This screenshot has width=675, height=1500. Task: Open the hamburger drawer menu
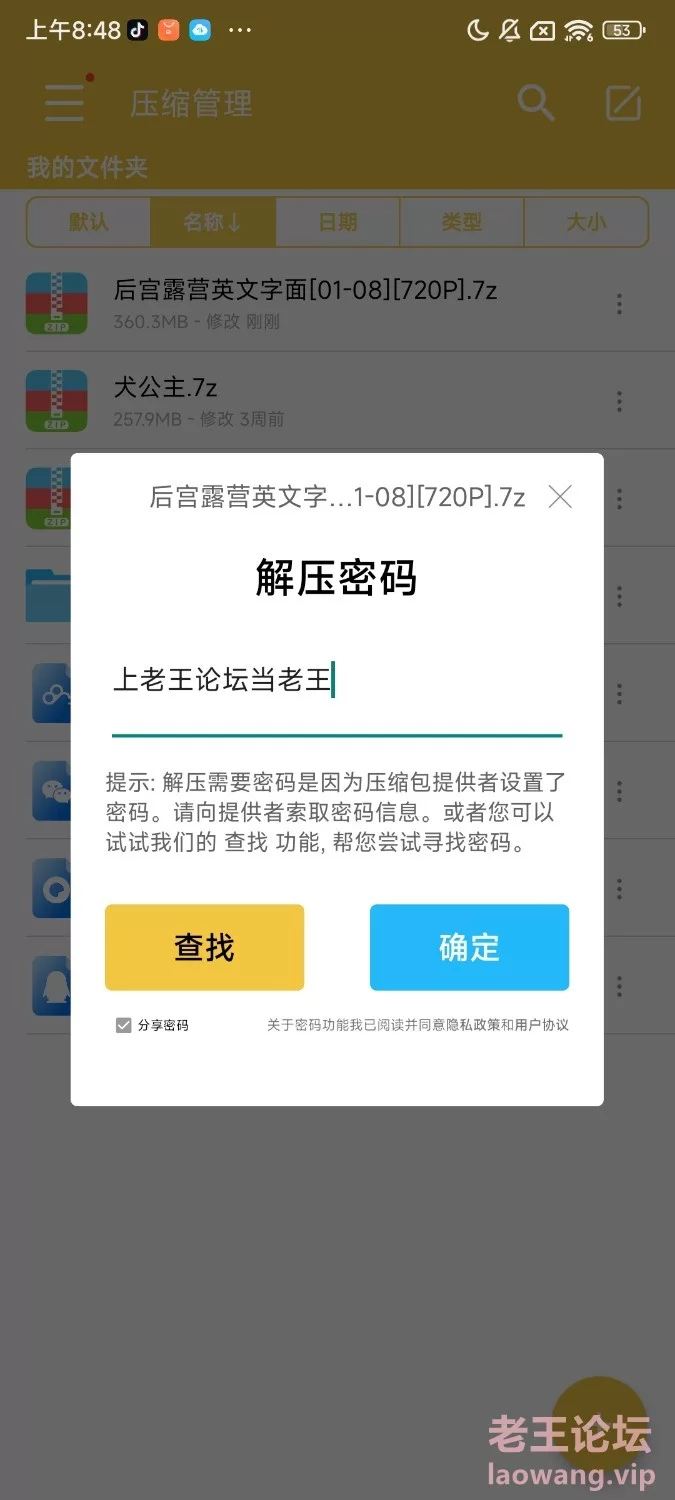[65, 103]
